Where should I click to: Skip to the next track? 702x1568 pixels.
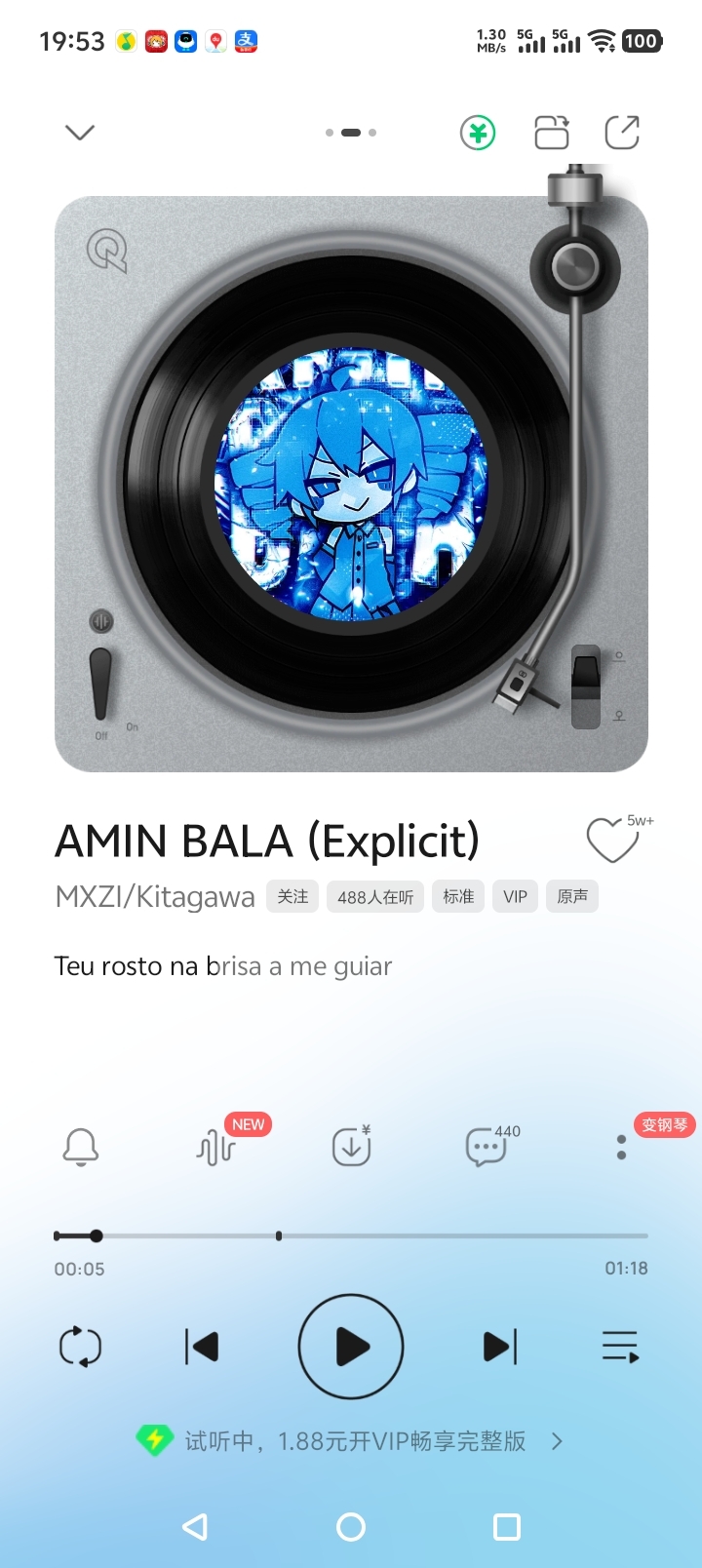pyautogui.click(x=500, y=1348)
